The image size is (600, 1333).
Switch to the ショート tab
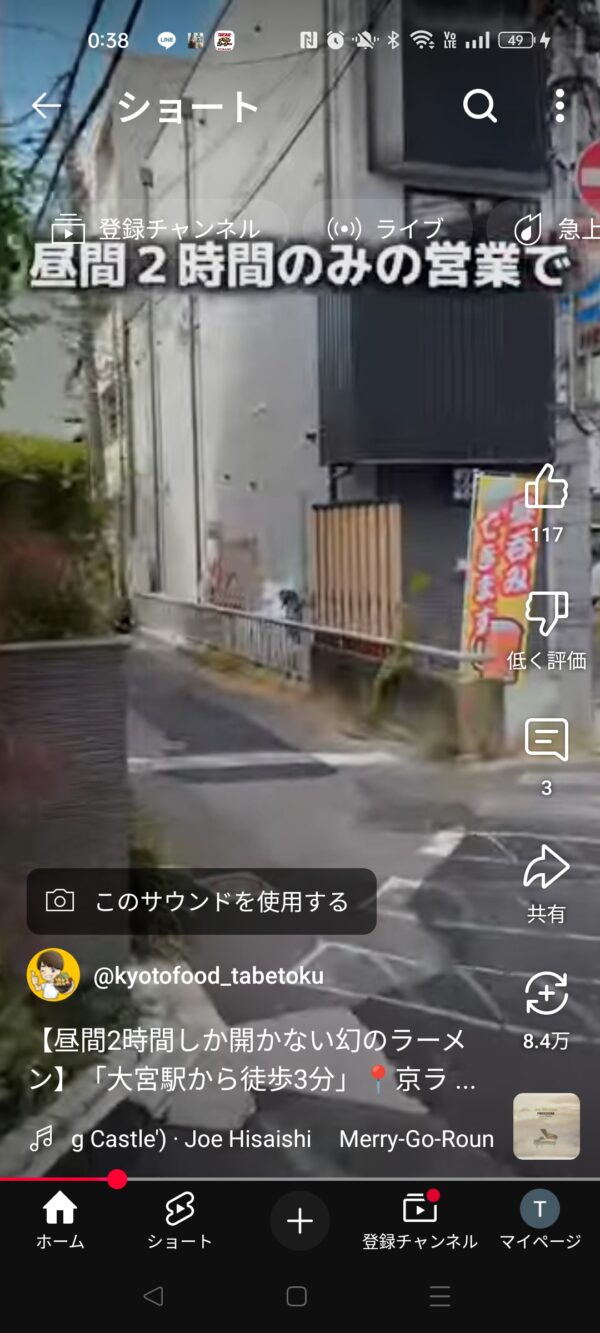[x=179, y=1221]
